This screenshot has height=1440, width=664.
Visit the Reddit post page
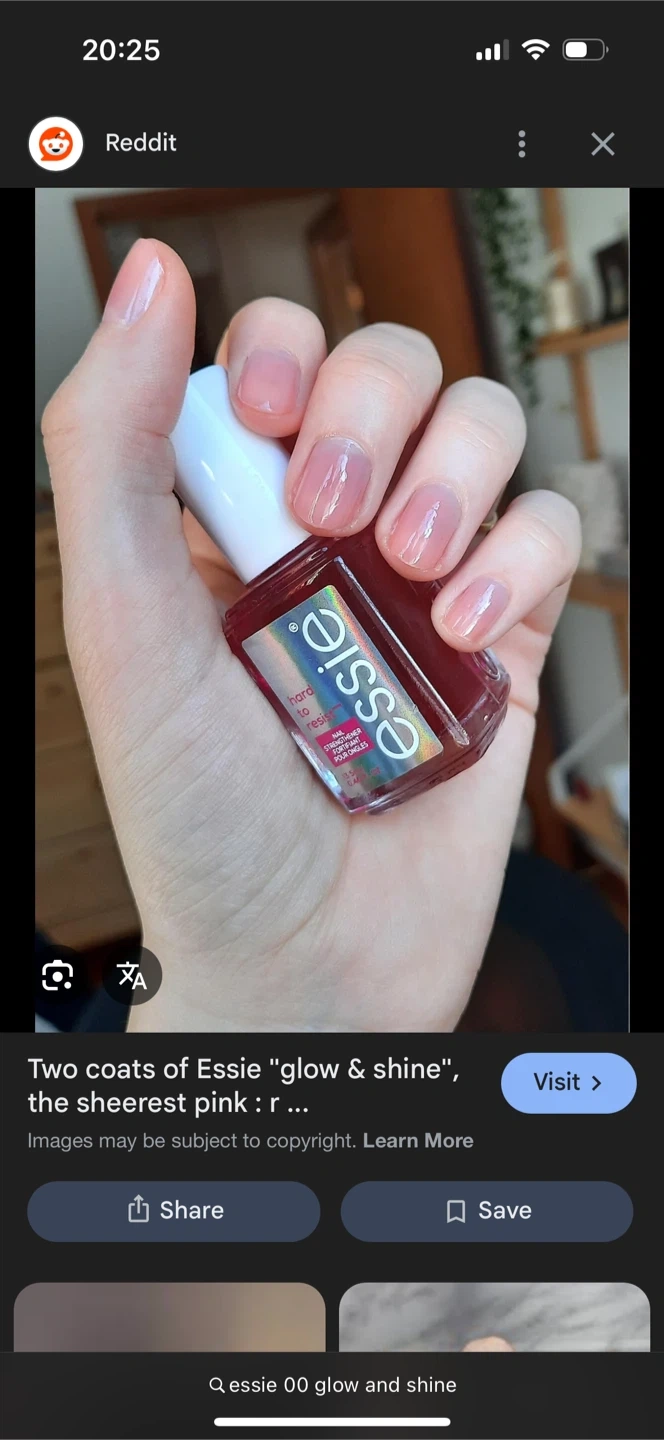(x=568, y=1083)
